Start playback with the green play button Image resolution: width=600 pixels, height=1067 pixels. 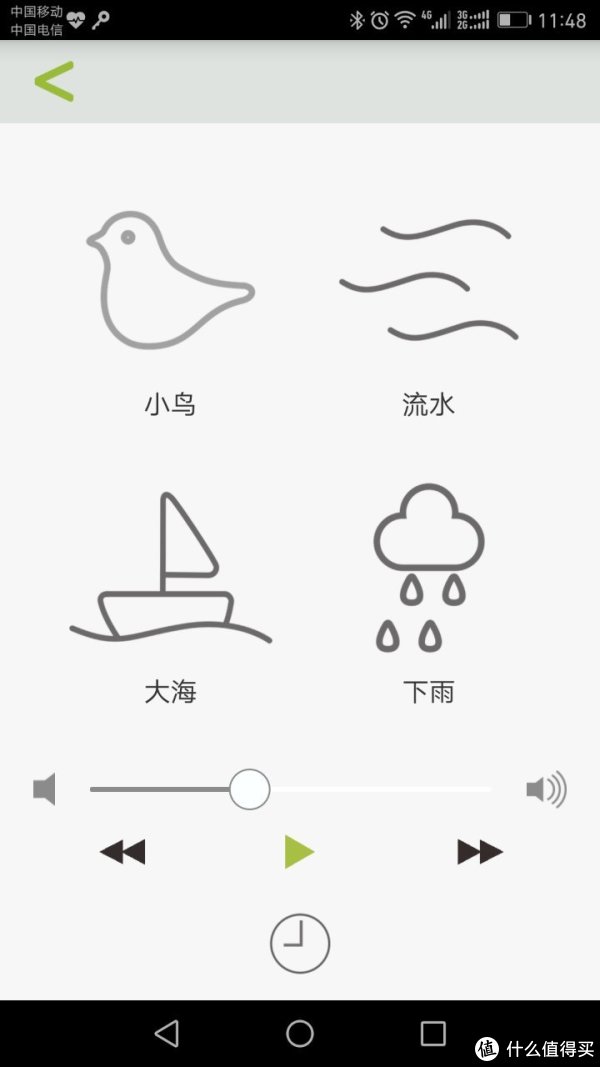(299, 852)
